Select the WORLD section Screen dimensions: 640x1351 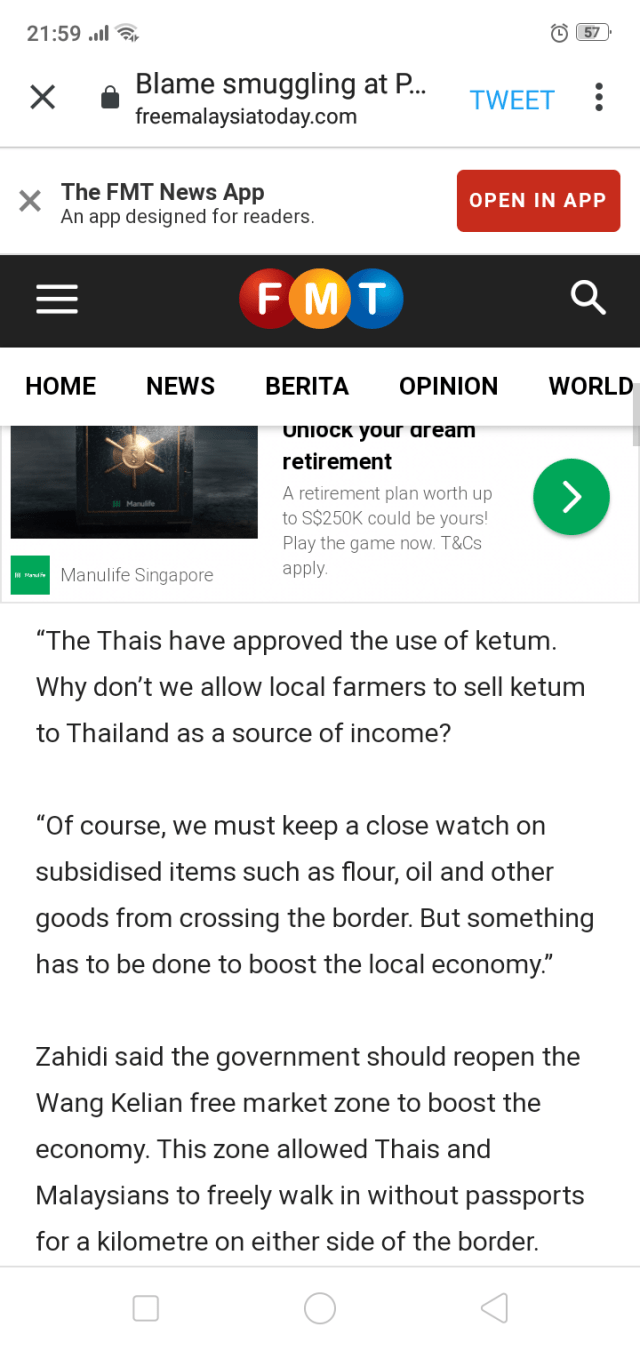tap(590, 386)
